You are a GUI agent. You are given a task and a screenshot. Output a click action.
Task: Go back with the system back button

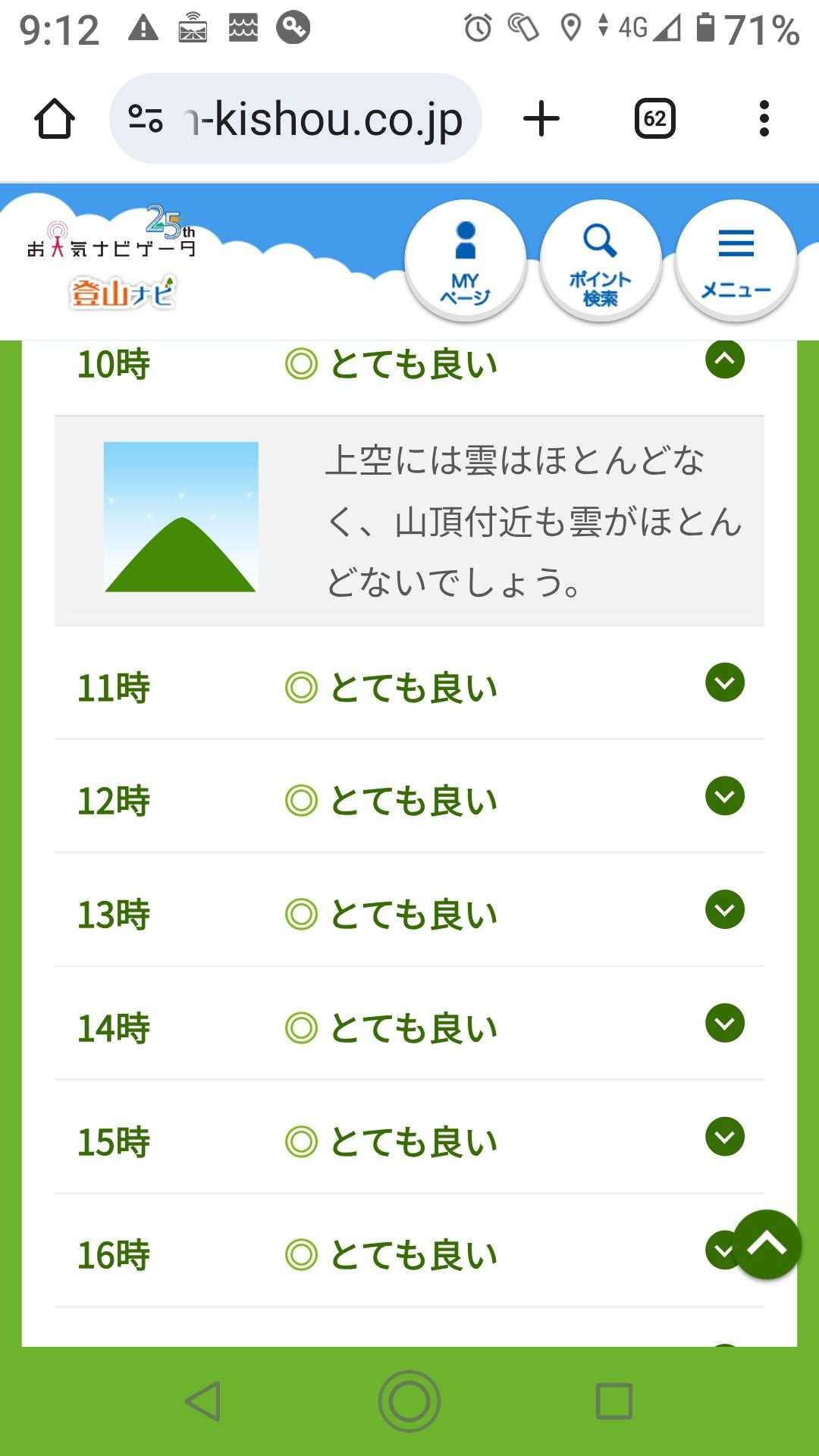(x=203, y=1401)
